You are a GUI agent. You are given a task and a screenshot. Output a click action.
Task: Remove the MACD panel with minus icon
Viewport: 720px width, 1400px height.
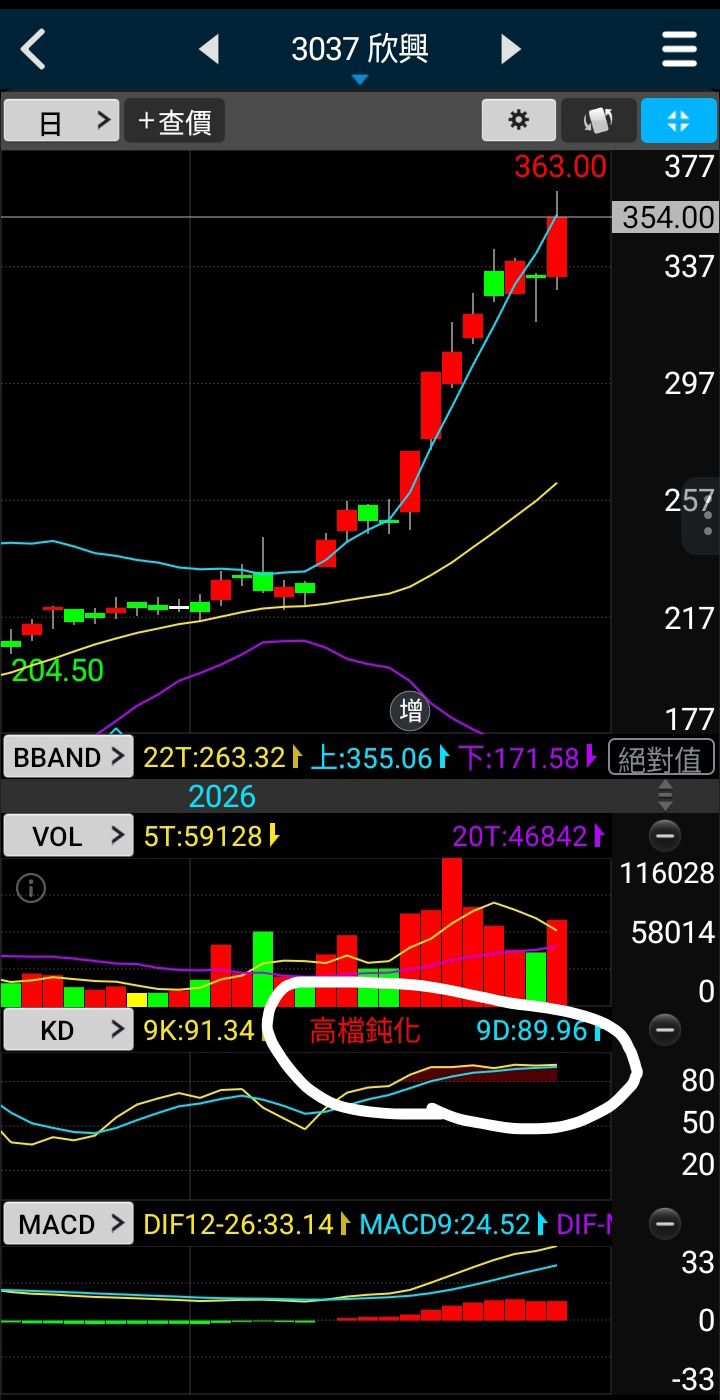pyautogui.click(x=664, y=1223)
